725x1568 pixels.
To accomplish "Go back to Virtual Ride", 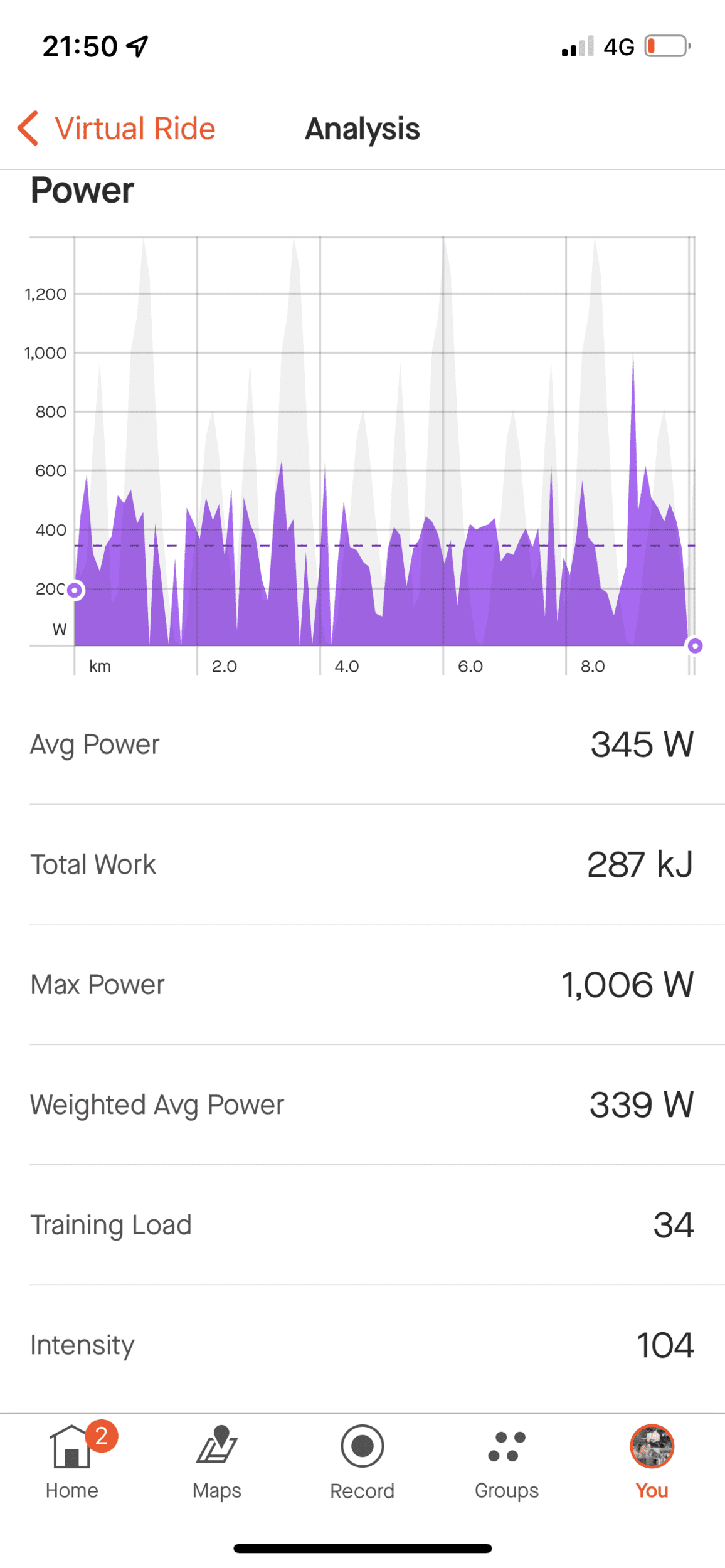I will tap(117, 129).
